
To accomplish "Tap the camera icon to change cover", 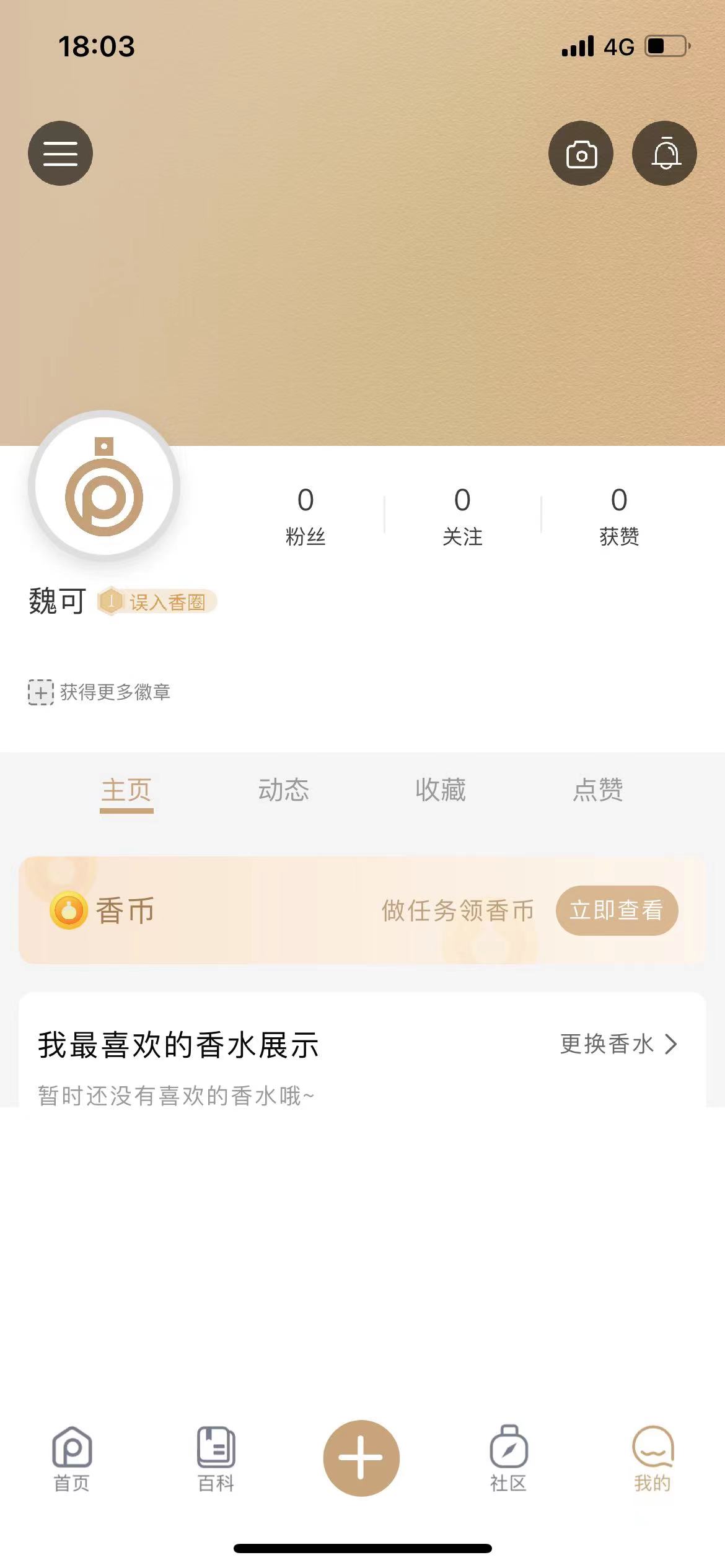I will point(581,153).
